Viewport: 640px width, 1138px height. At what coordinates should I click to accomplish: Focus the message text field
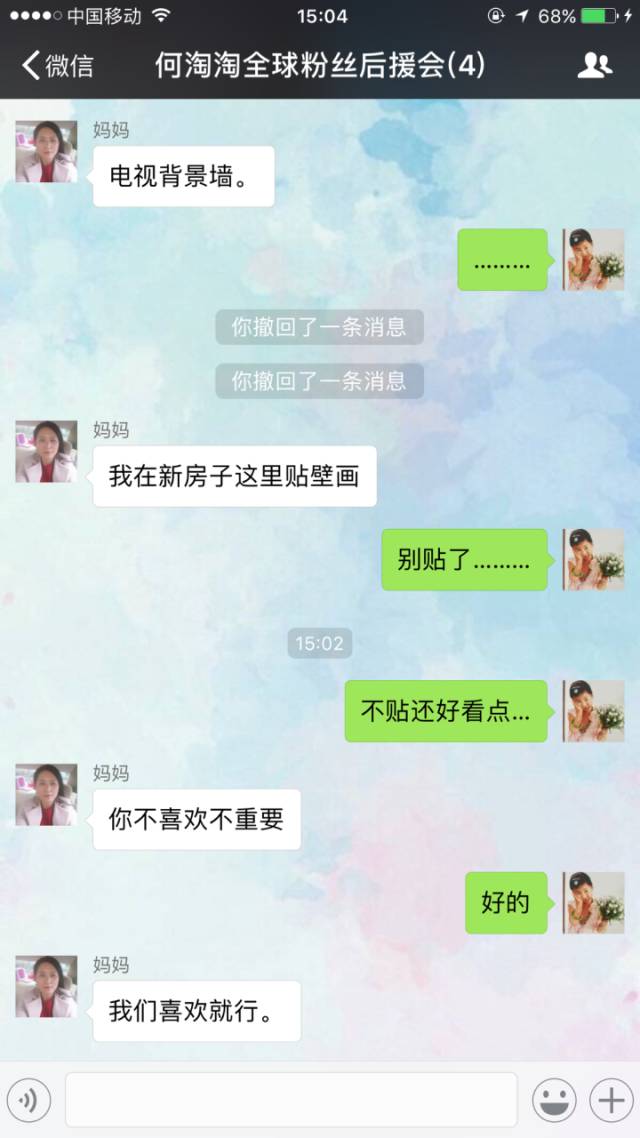coord(291,1101)
